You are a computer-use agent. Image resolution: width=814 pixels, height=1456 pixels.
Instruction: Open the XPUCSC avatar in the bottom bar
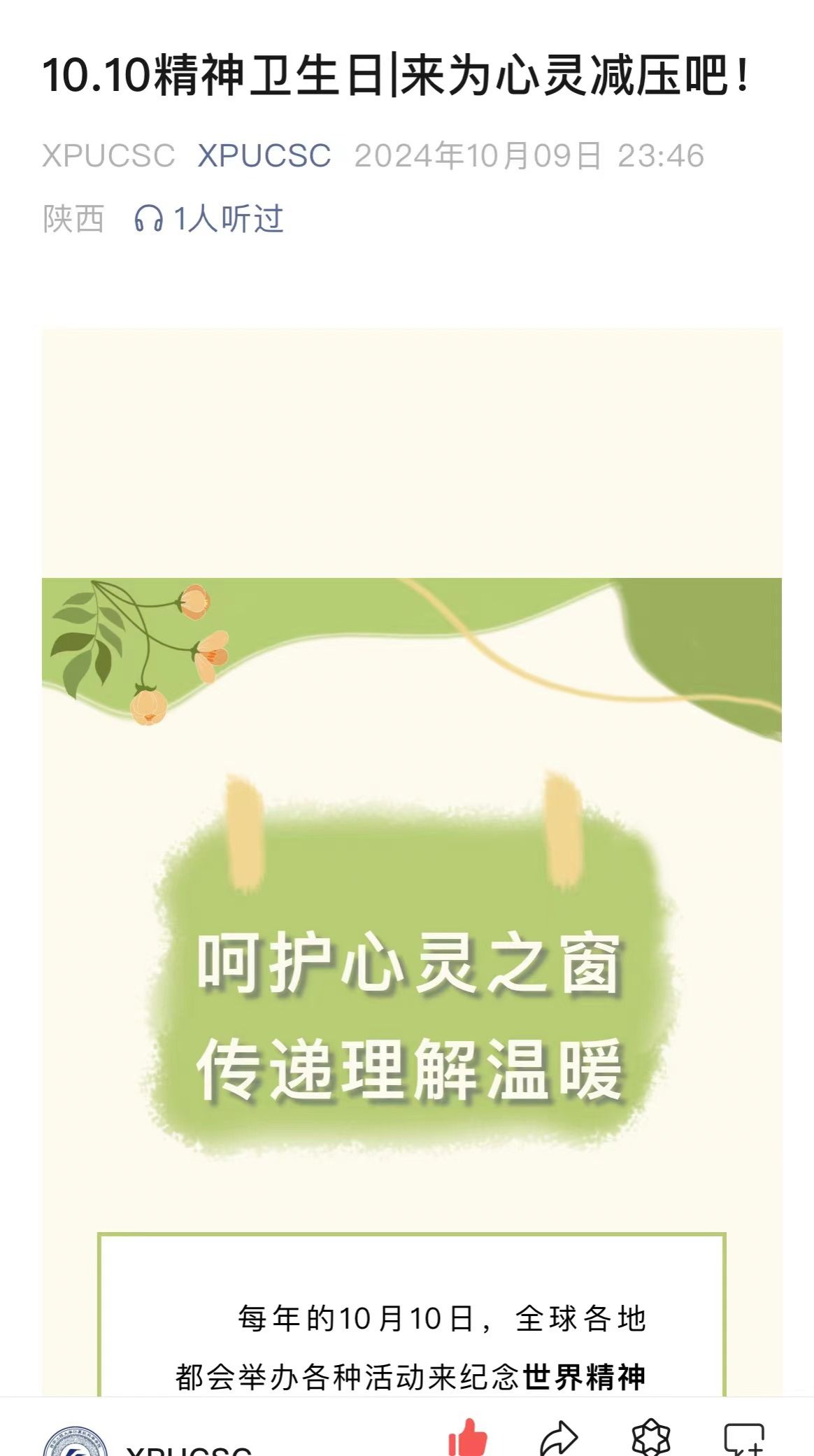tap(75, 1443)
